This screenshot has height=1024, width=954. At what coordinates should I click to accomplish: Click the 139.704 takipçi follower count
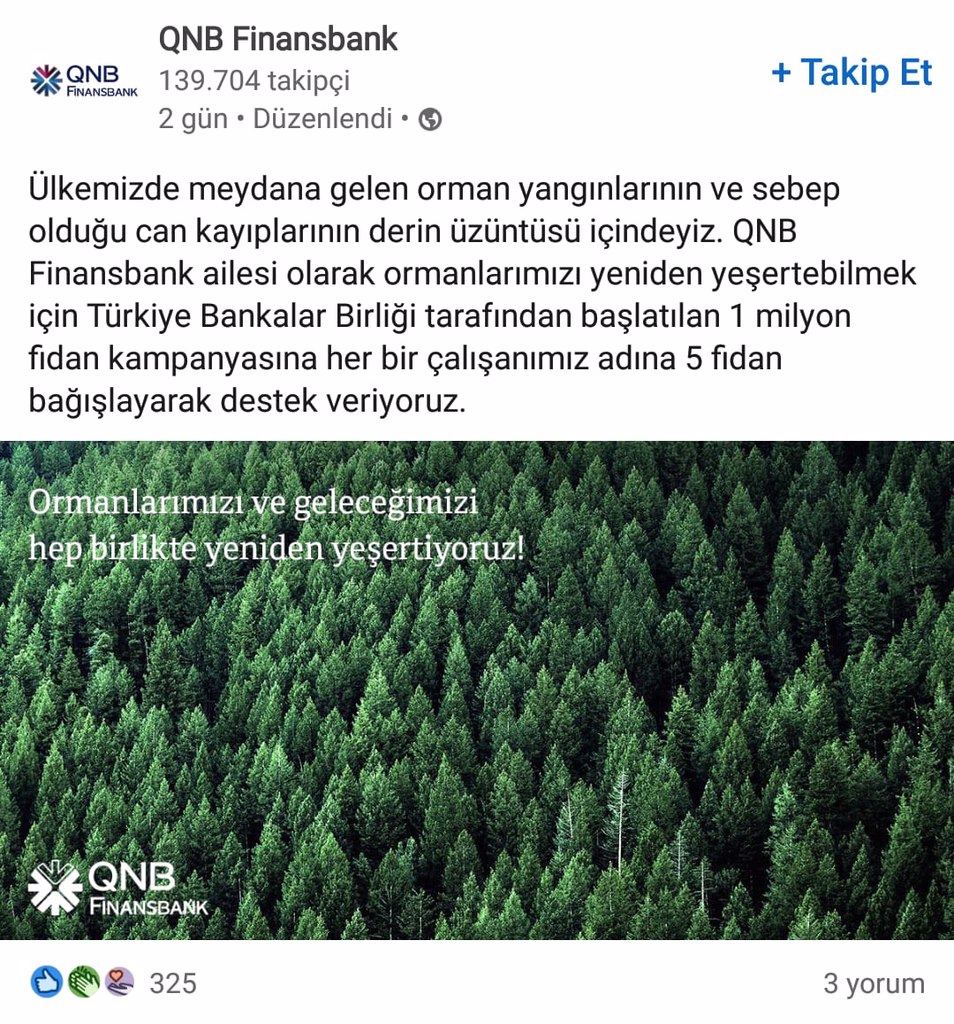[253, 81]
